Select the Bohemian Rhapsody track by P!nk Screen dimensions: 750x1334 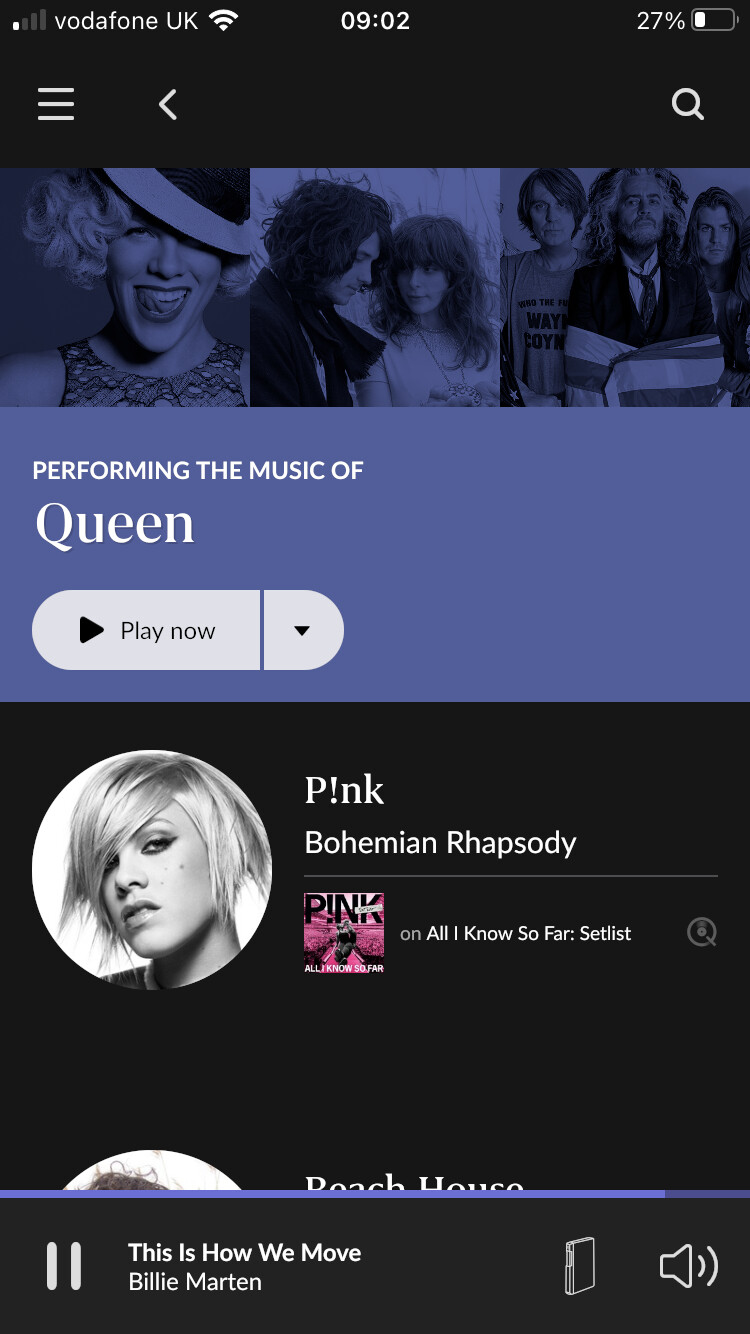tap(440, 842)
